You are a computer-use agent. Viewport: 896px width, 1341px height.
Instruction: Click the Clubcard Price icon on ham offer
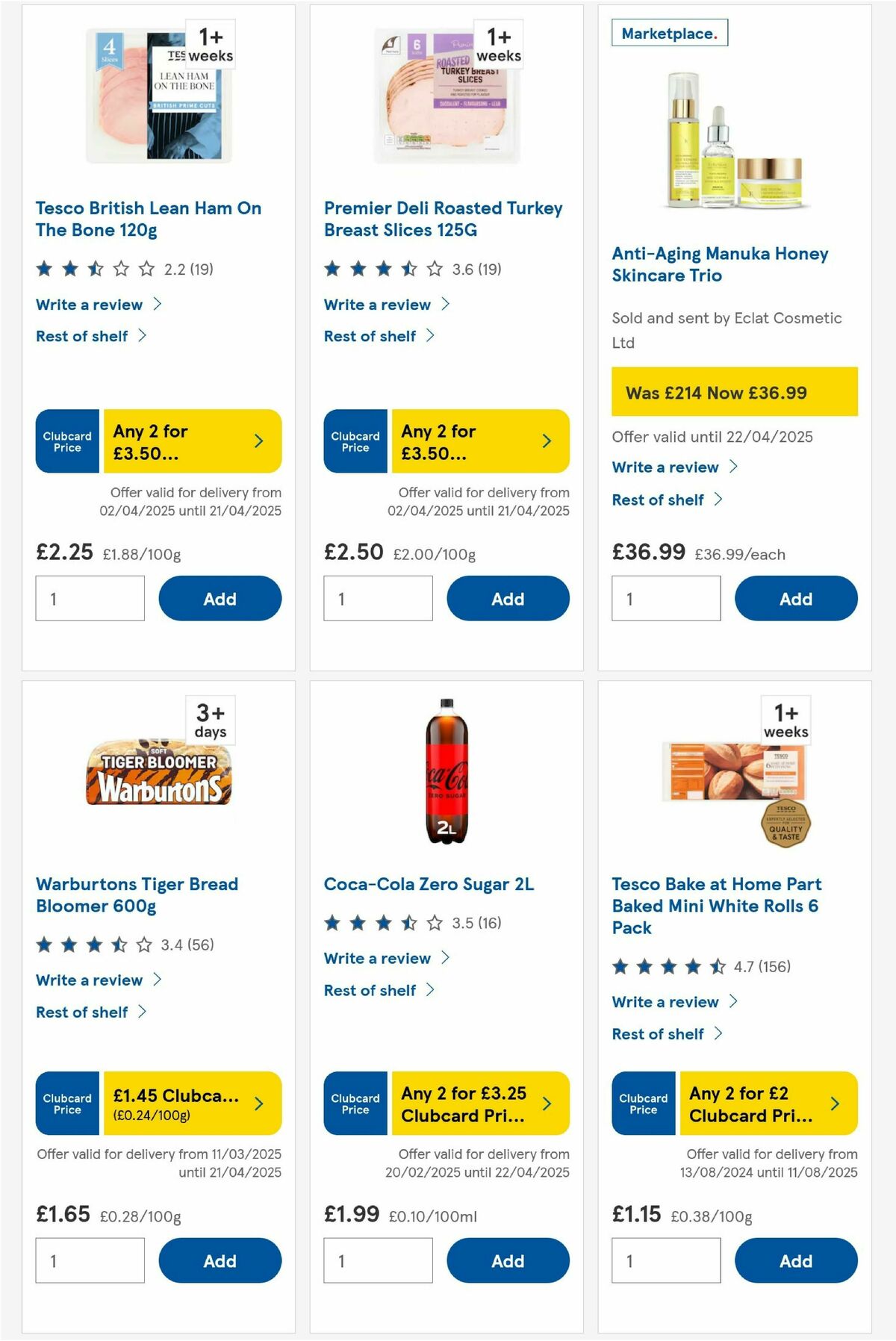[x=66, y=441]
